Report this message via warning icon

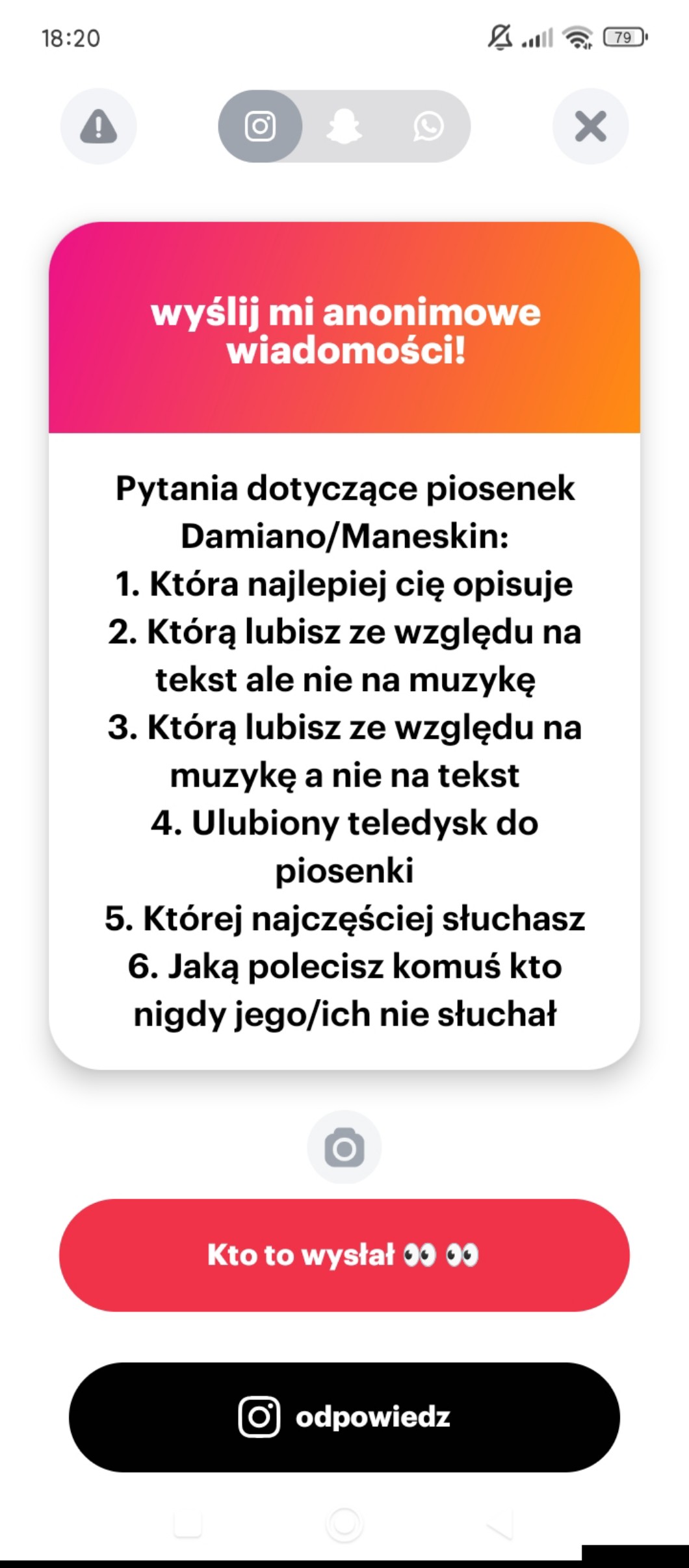click(99, 126)
